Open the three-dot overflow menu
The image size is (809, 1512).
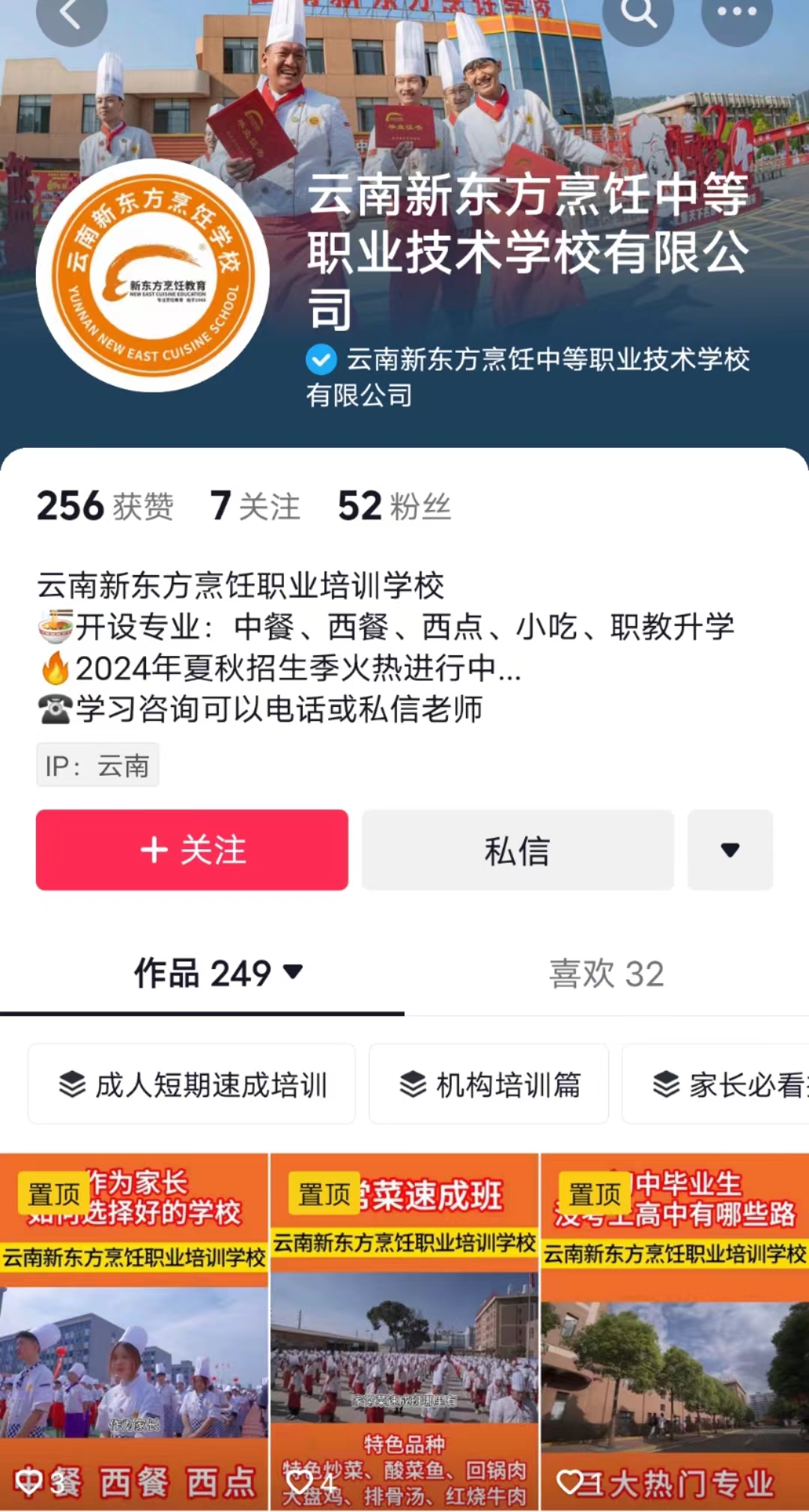click(x=736, y=13)
